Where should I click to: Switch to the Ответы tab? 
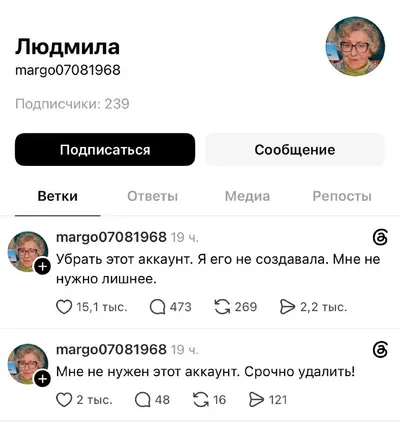[x=152, y=196]
